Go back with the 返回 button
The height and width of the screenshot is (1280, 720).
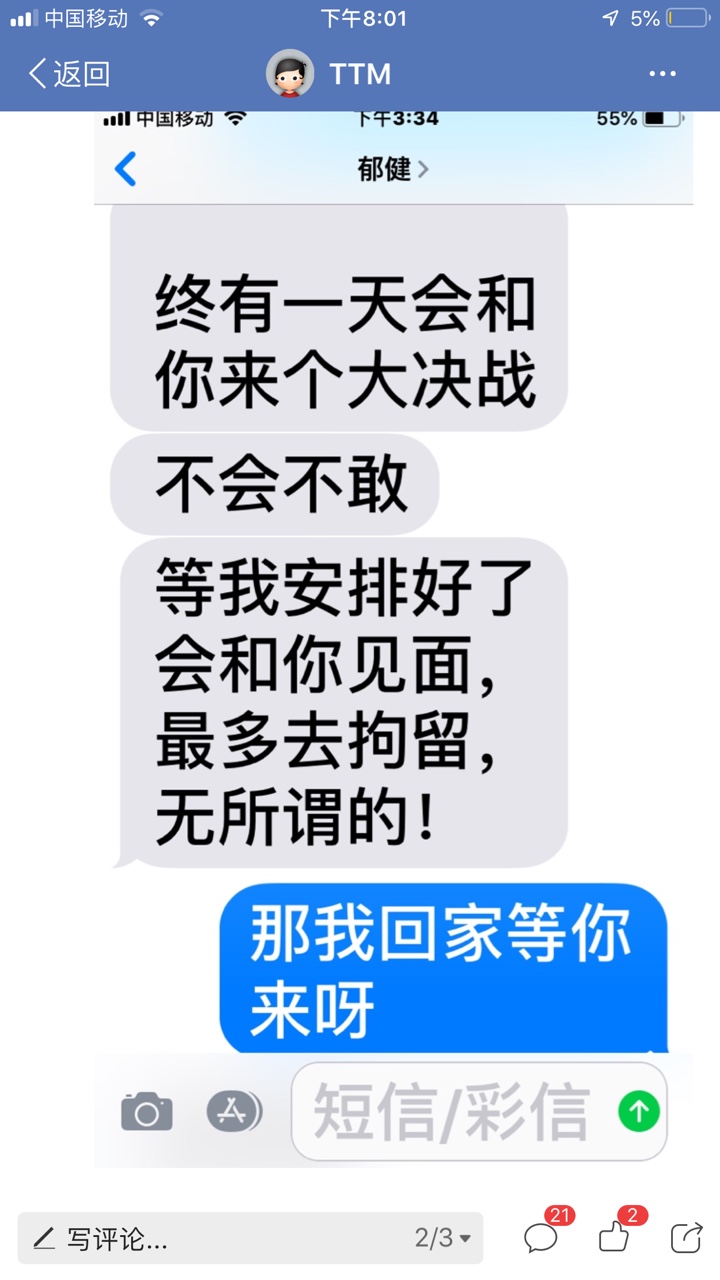click(68, 74)
